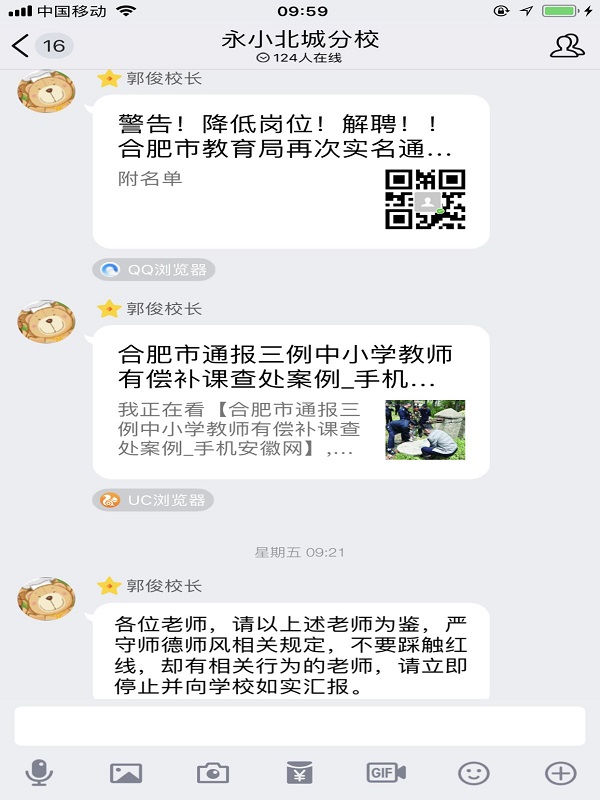Image resolution: width=600 pixels, height=800 pixels.
Task: Open the plus icon for more options
Action: 560,772
